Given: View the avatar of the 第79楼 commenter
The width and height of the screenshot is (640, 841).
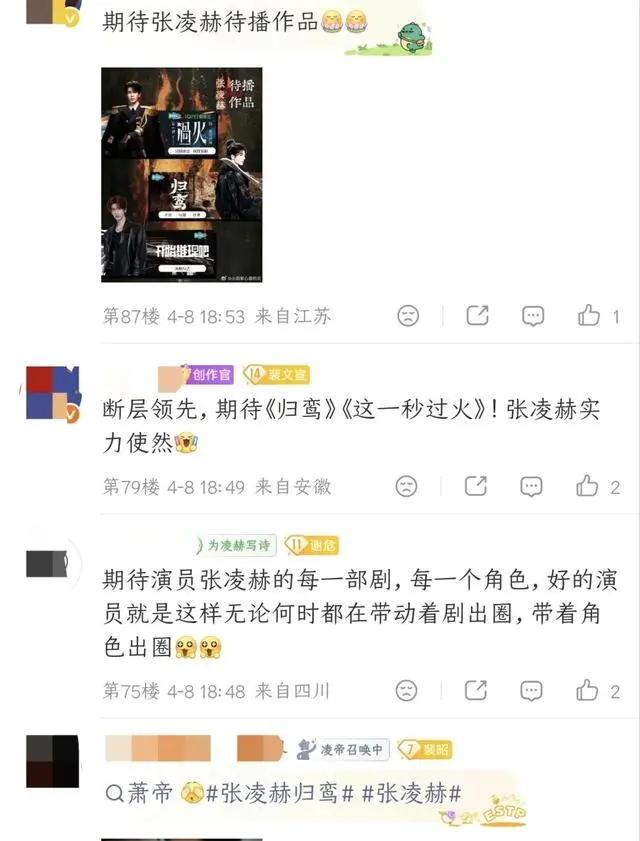Looking at the screenshot, I should (x=52, y=394).
